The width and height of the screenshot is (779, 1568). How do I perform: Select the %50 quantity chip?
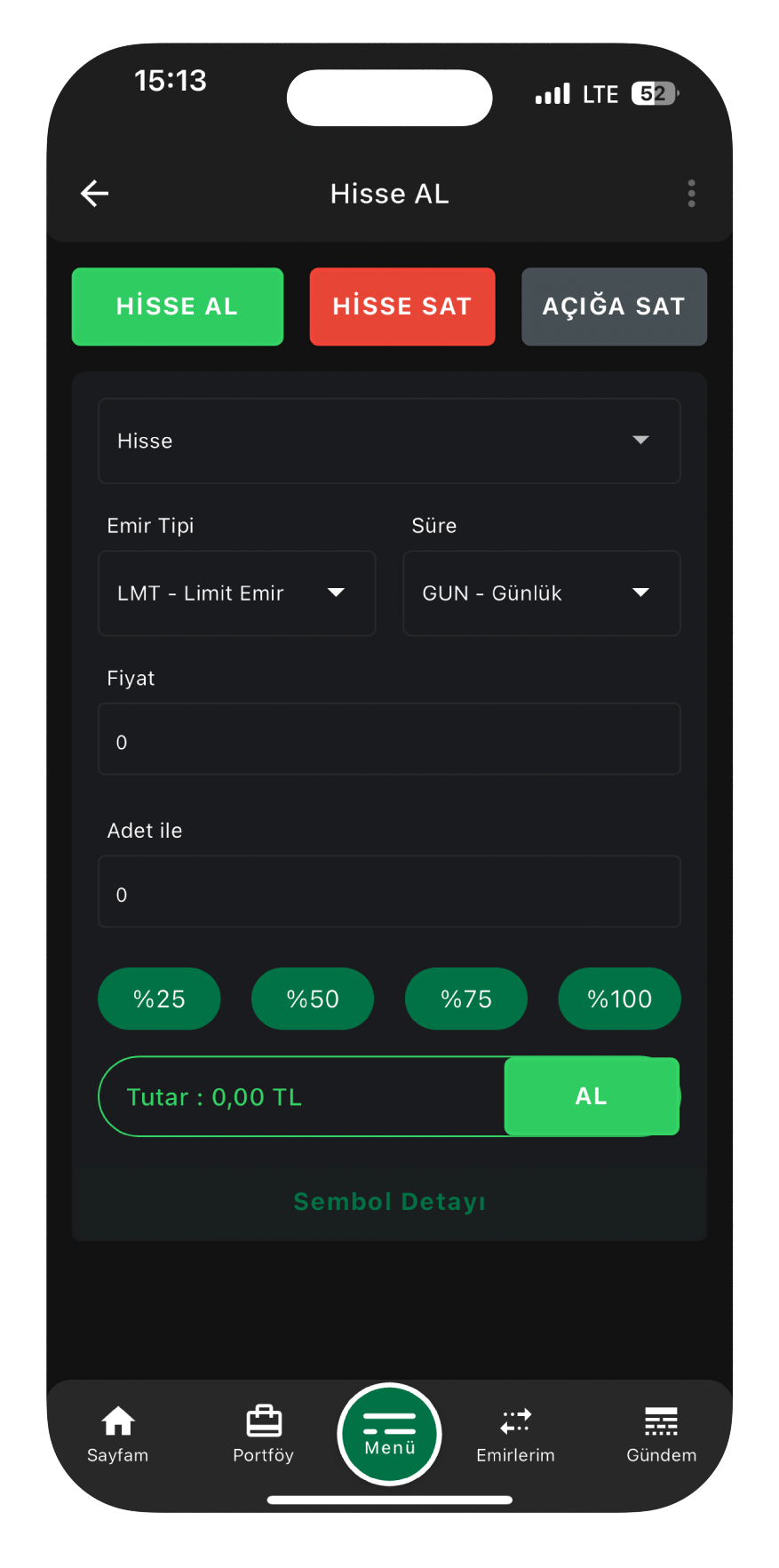pyautogui.click(x=313, y=999)
